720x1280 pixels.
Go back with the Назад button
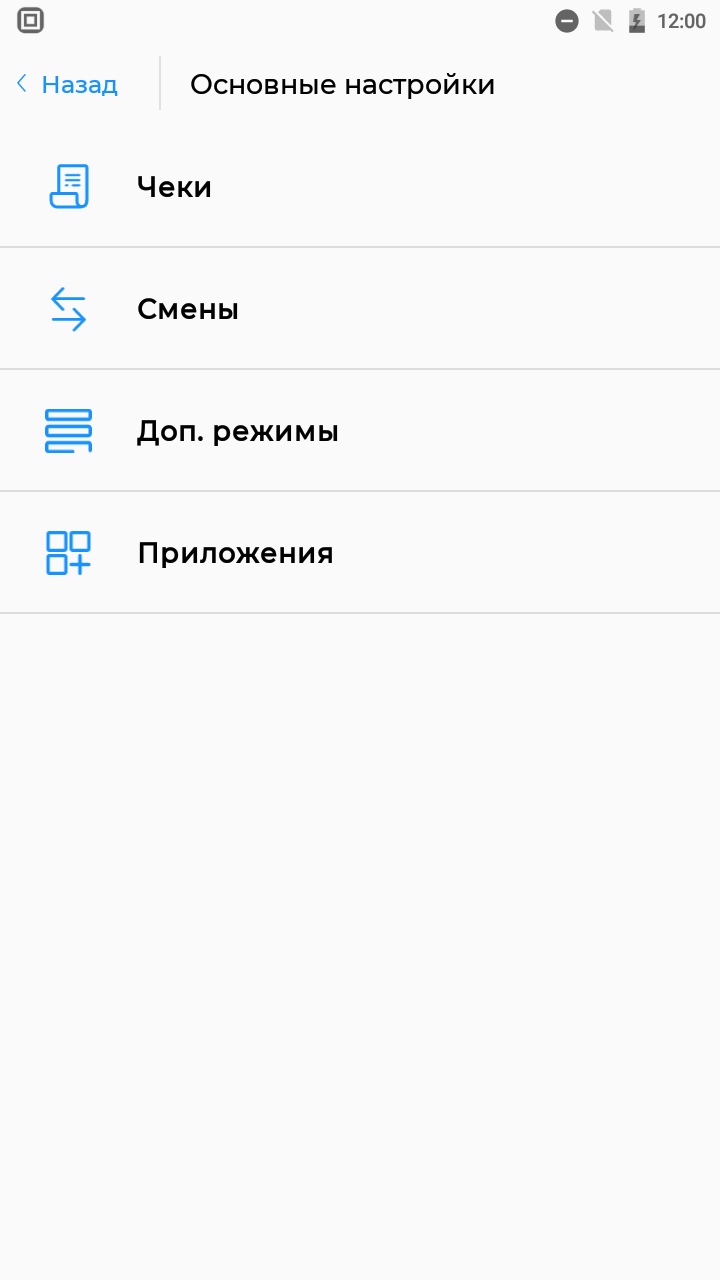click(67, 84)
